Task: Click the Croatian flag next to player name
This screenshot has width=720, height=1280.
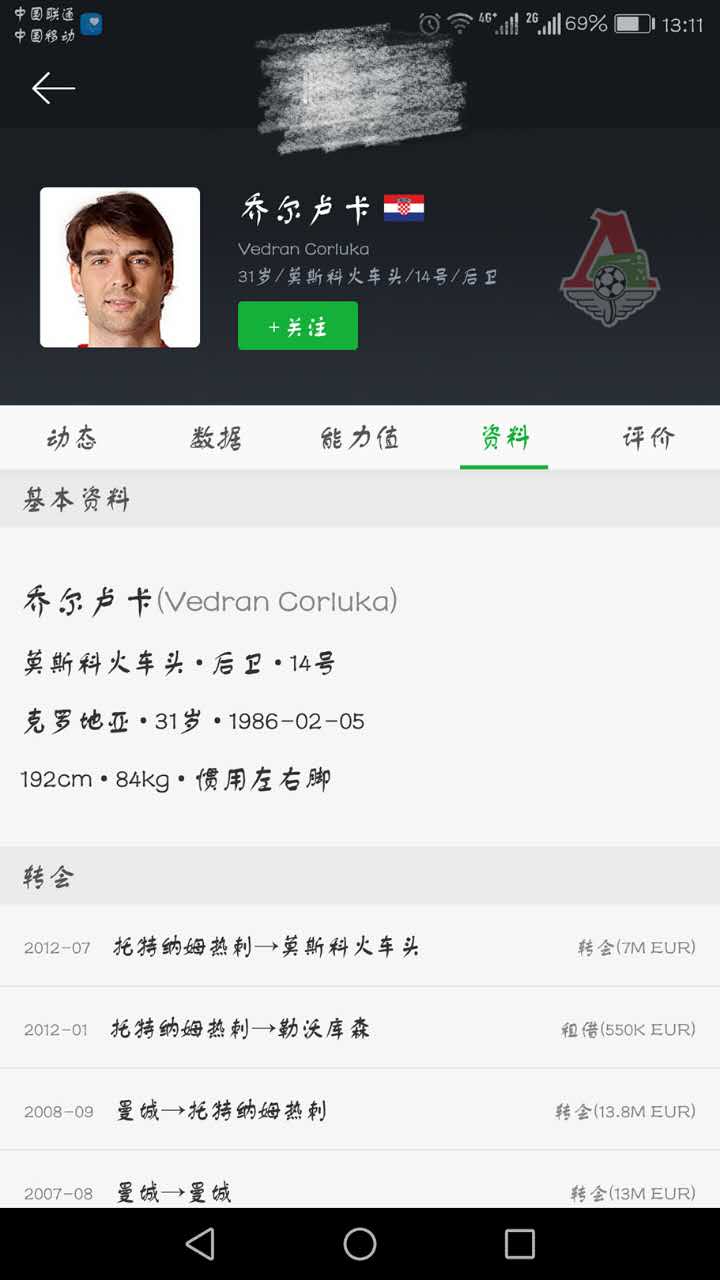Action: coord(405,208)
